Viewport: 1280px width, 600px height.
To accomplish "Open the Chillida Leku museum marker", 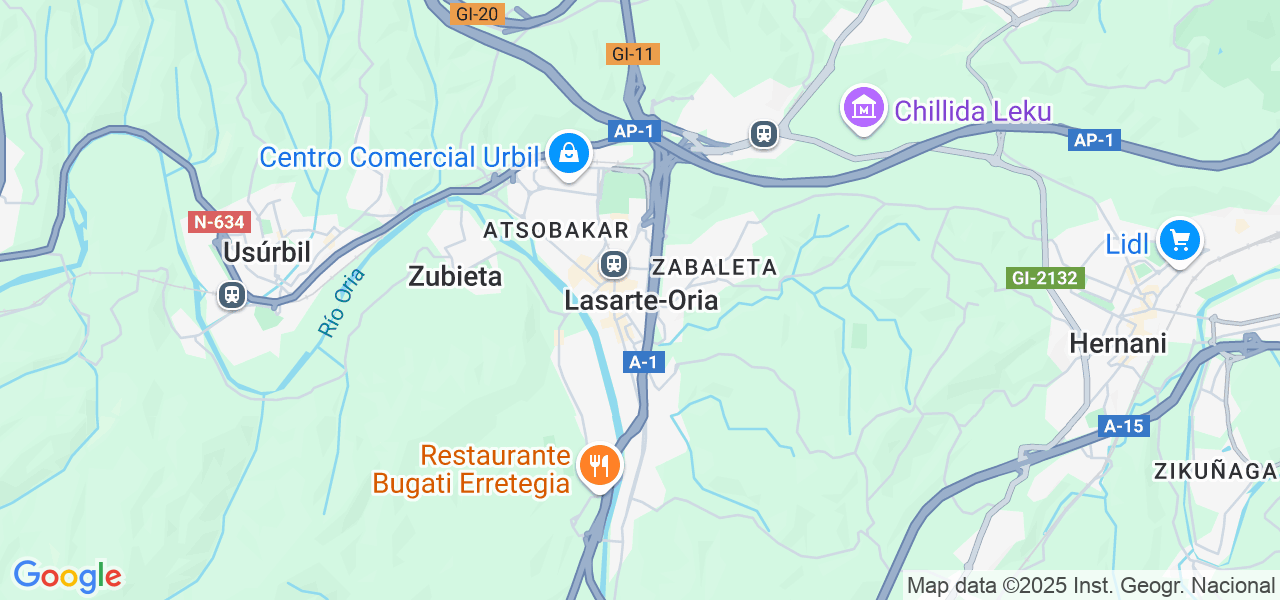I will point(865,108).
